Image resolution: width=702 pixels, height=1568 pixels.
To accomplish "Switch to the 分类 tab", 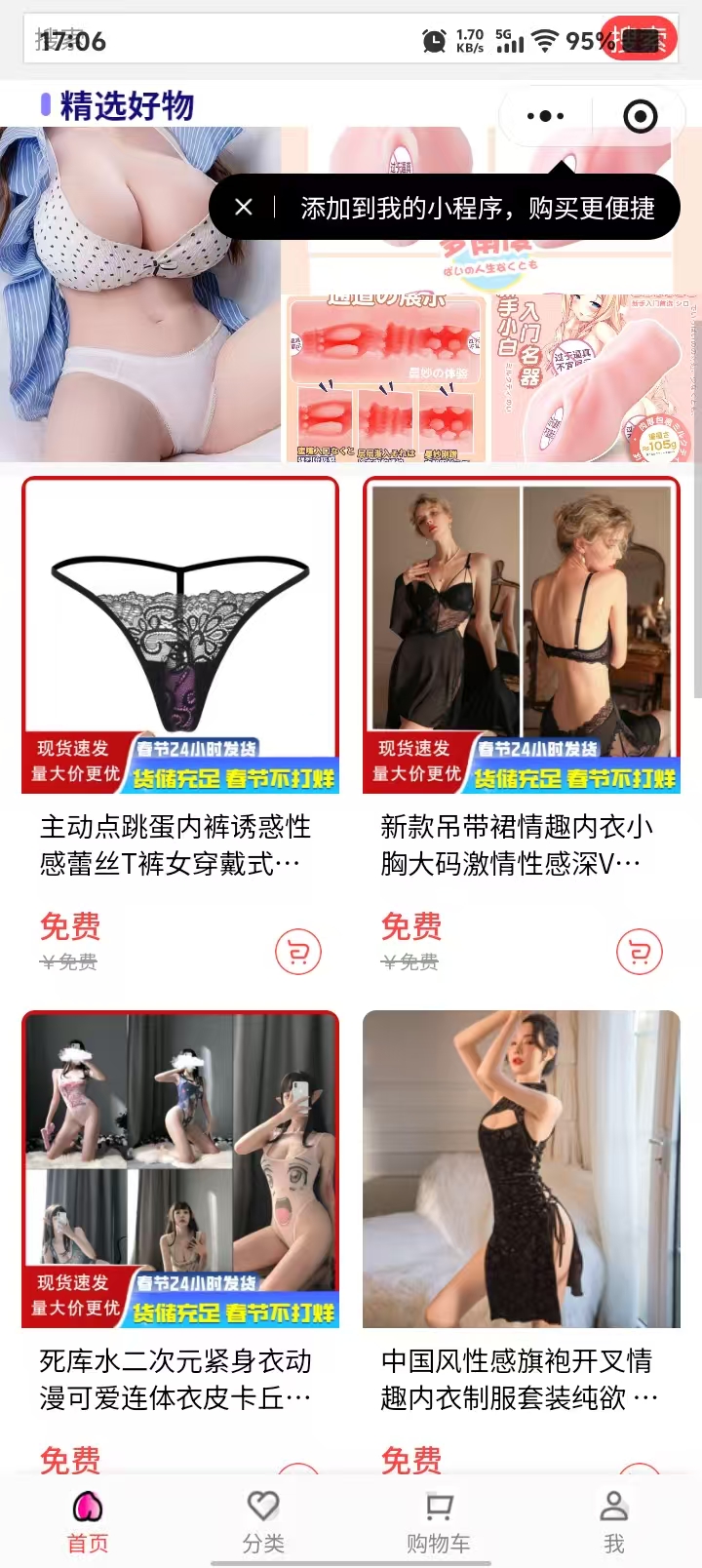I will tap(263, 1521).
